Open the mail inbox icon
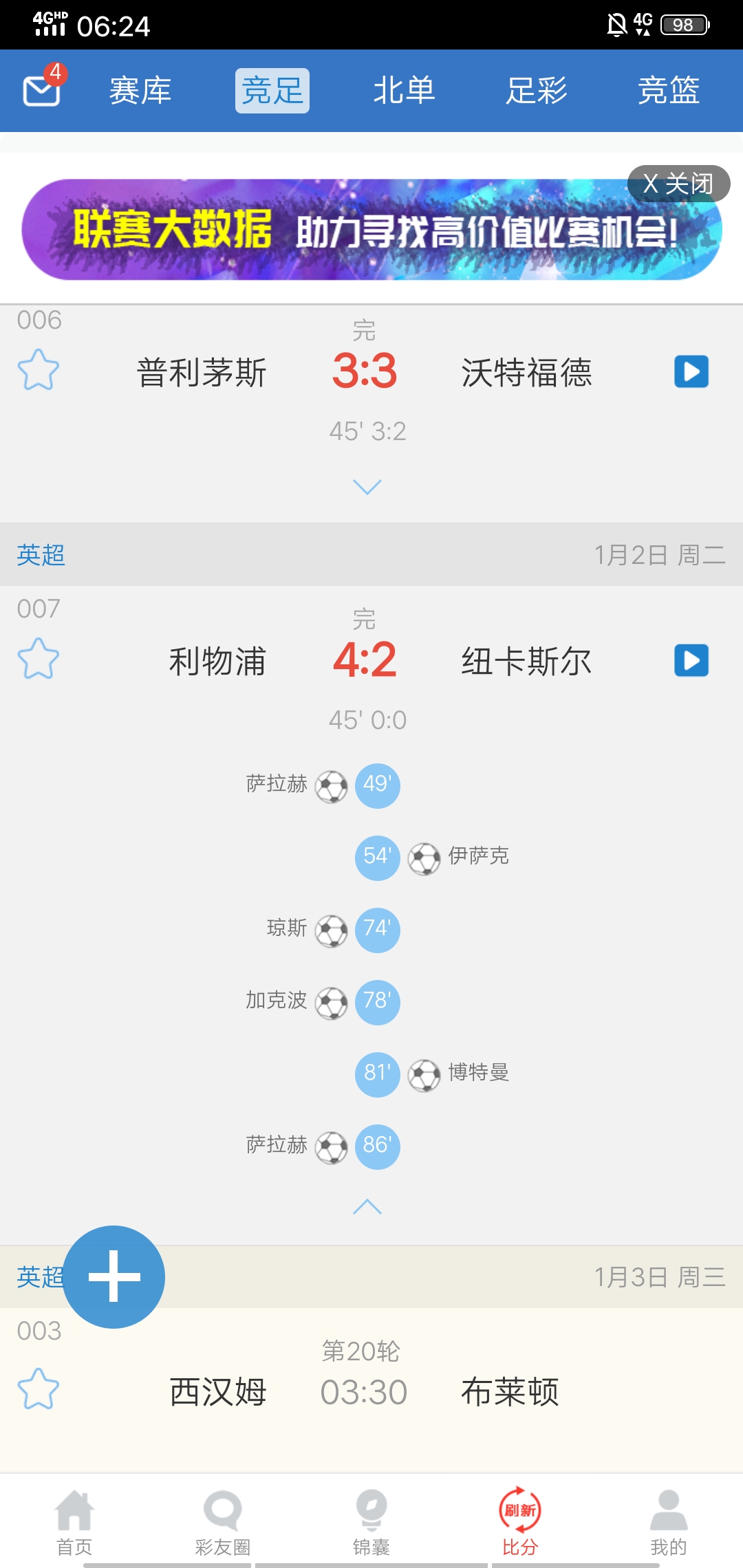743x1568 pixels. click(42, 90)
